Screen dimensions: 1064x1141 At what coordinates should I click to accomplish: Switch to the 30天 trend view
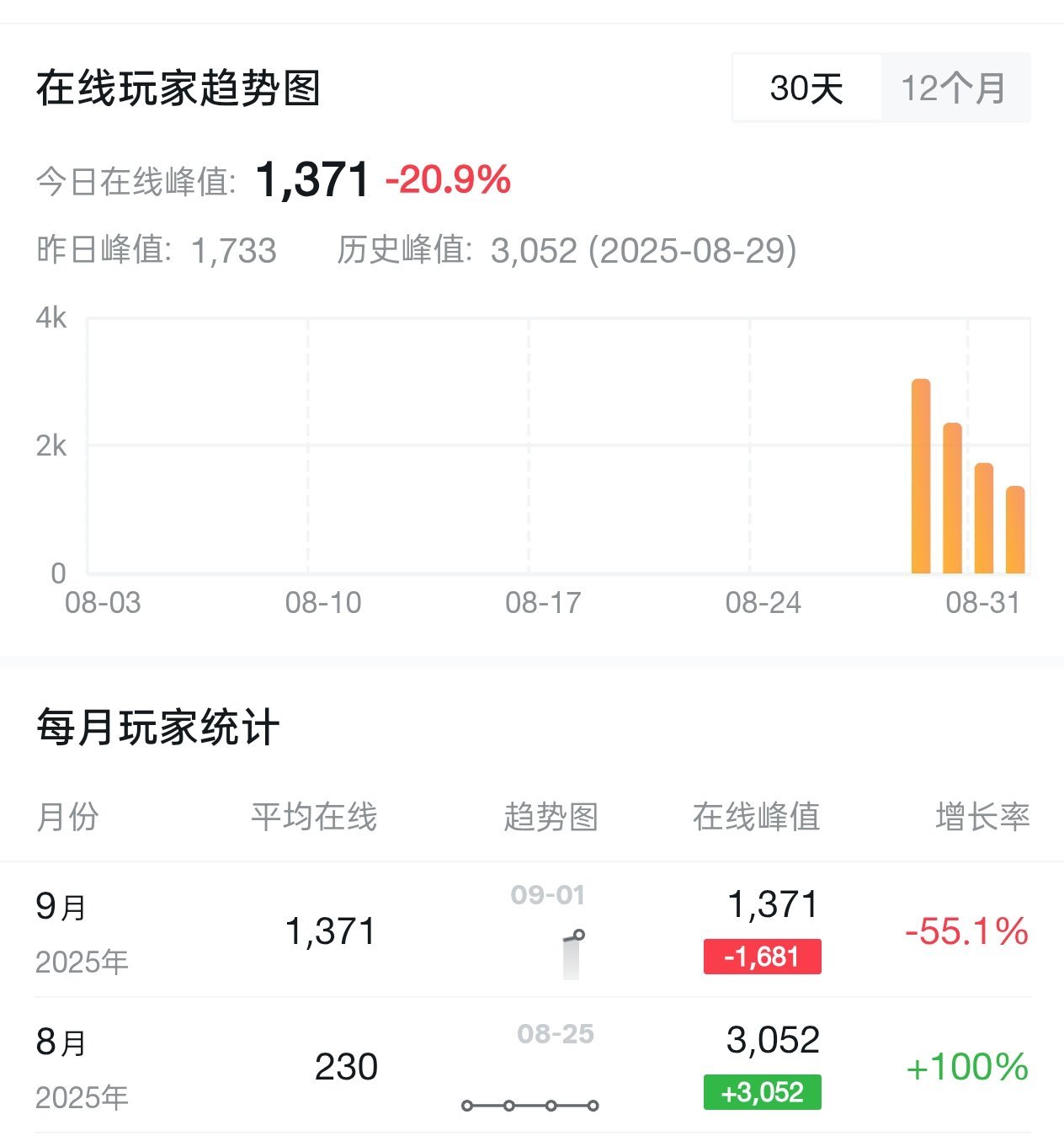pos(806,88)
